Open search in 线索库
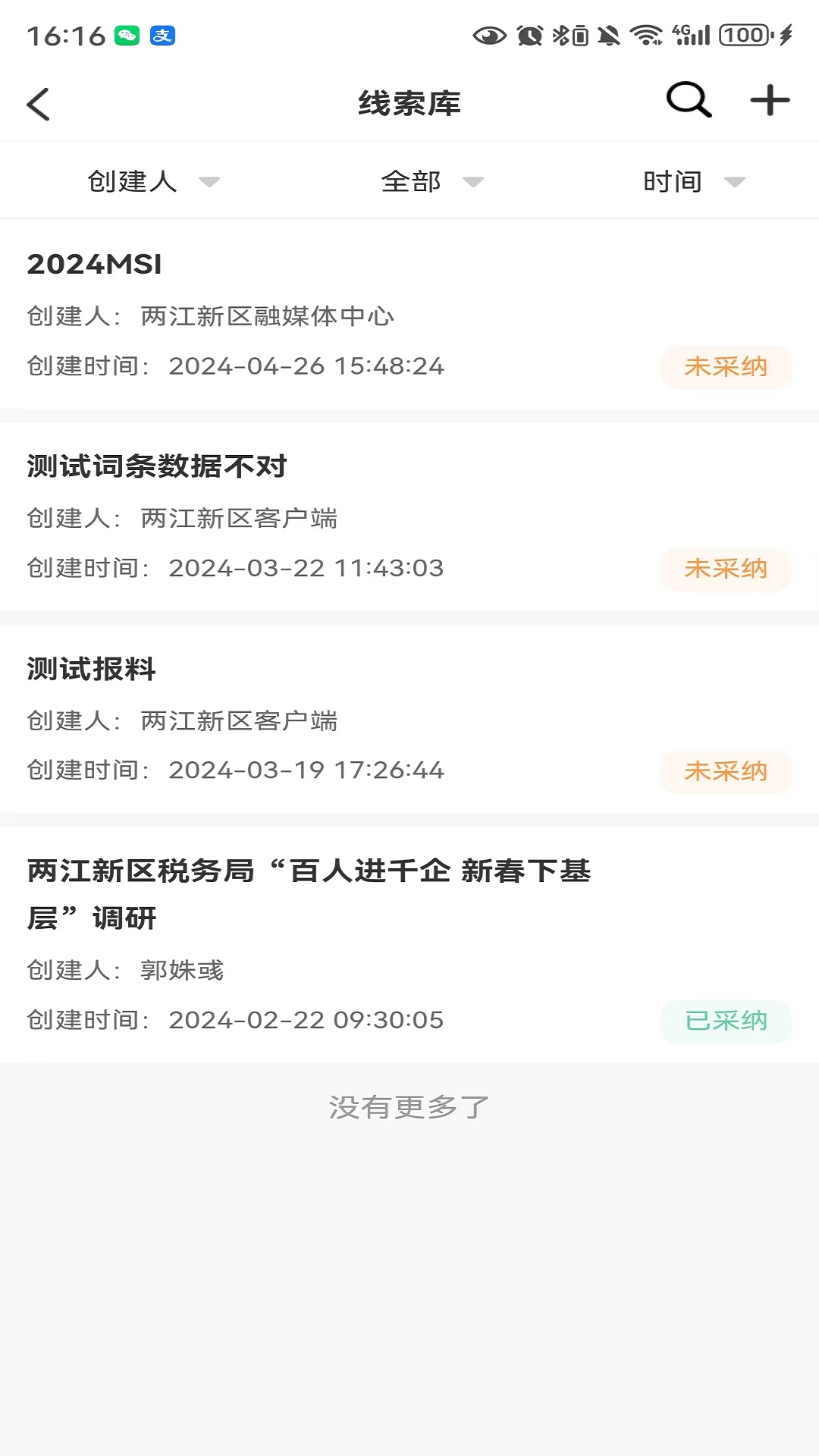This screenshot has height=1456, width=819. coord(689,100)
